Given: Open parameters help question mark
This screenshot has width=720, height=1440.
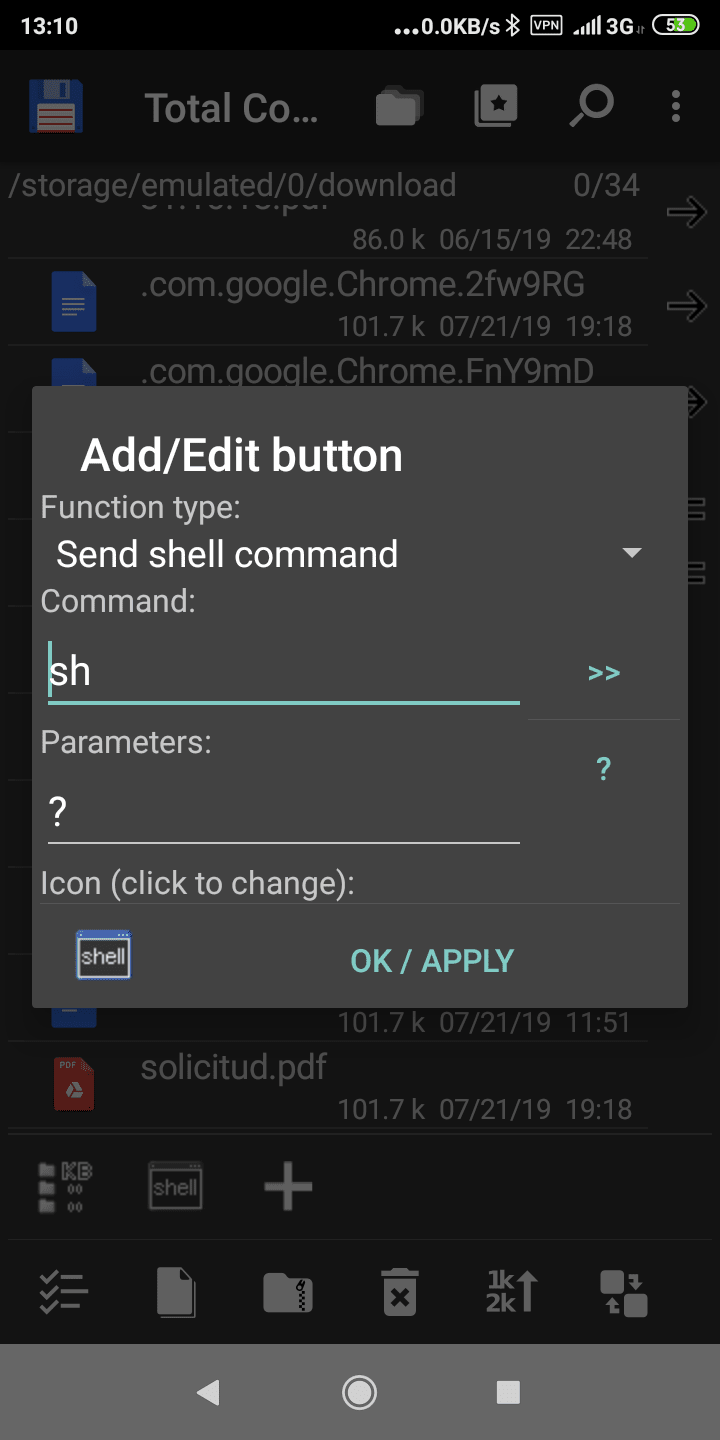Looking at the screenshot, I should click(603, 769).
